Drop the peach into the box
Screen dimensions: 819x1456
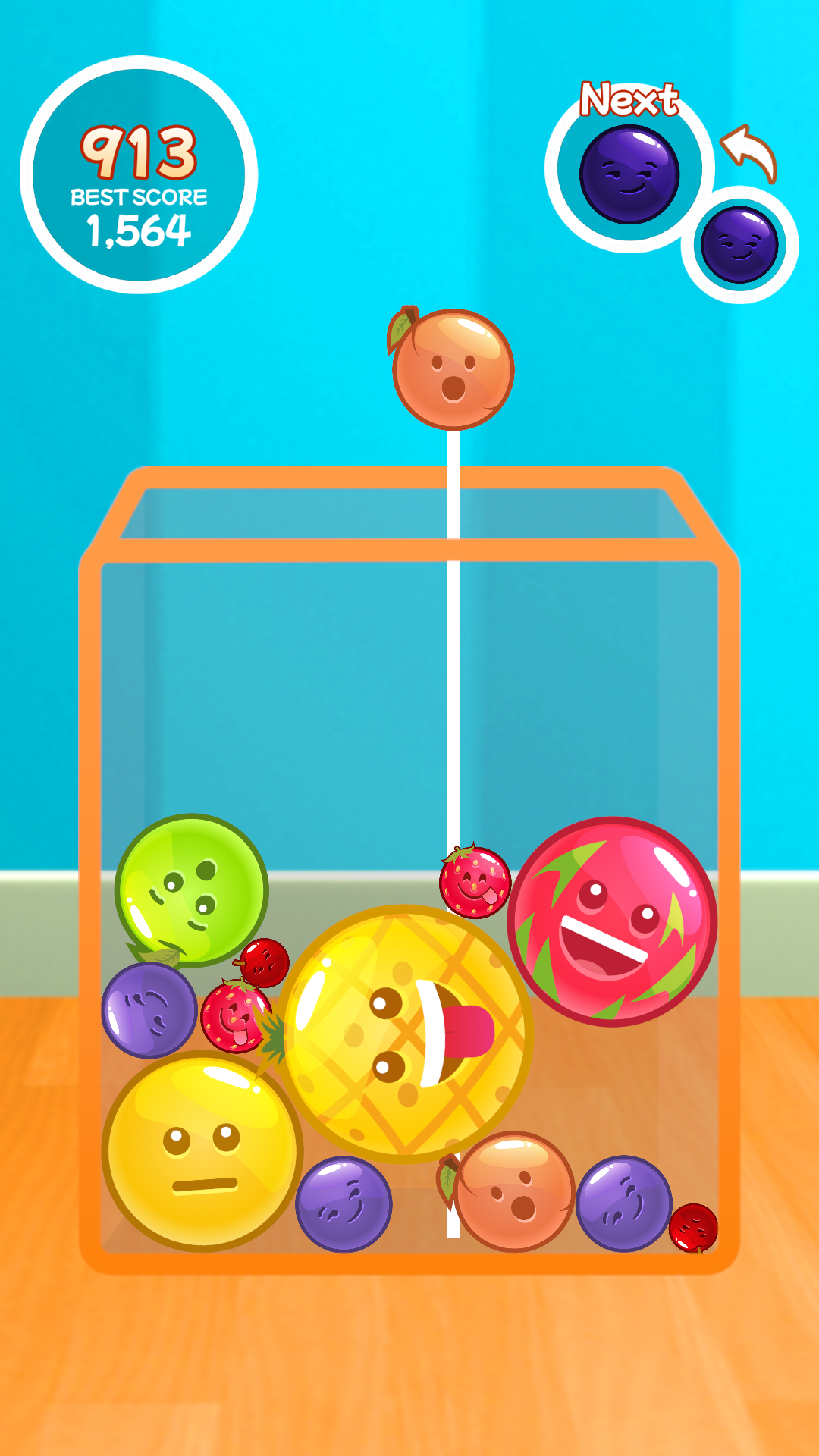(453, 369)
